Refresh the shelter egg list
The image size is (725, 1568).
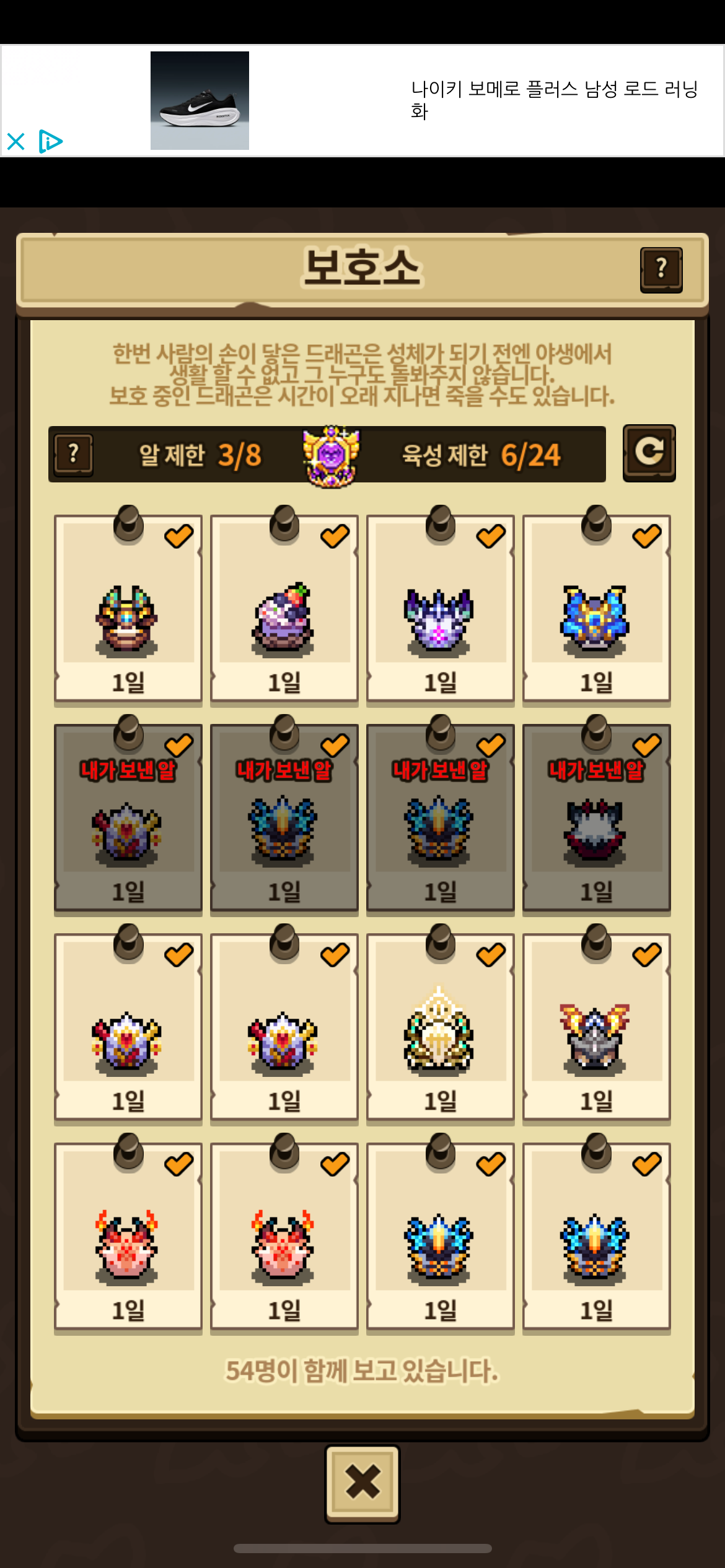coord(649,453)
